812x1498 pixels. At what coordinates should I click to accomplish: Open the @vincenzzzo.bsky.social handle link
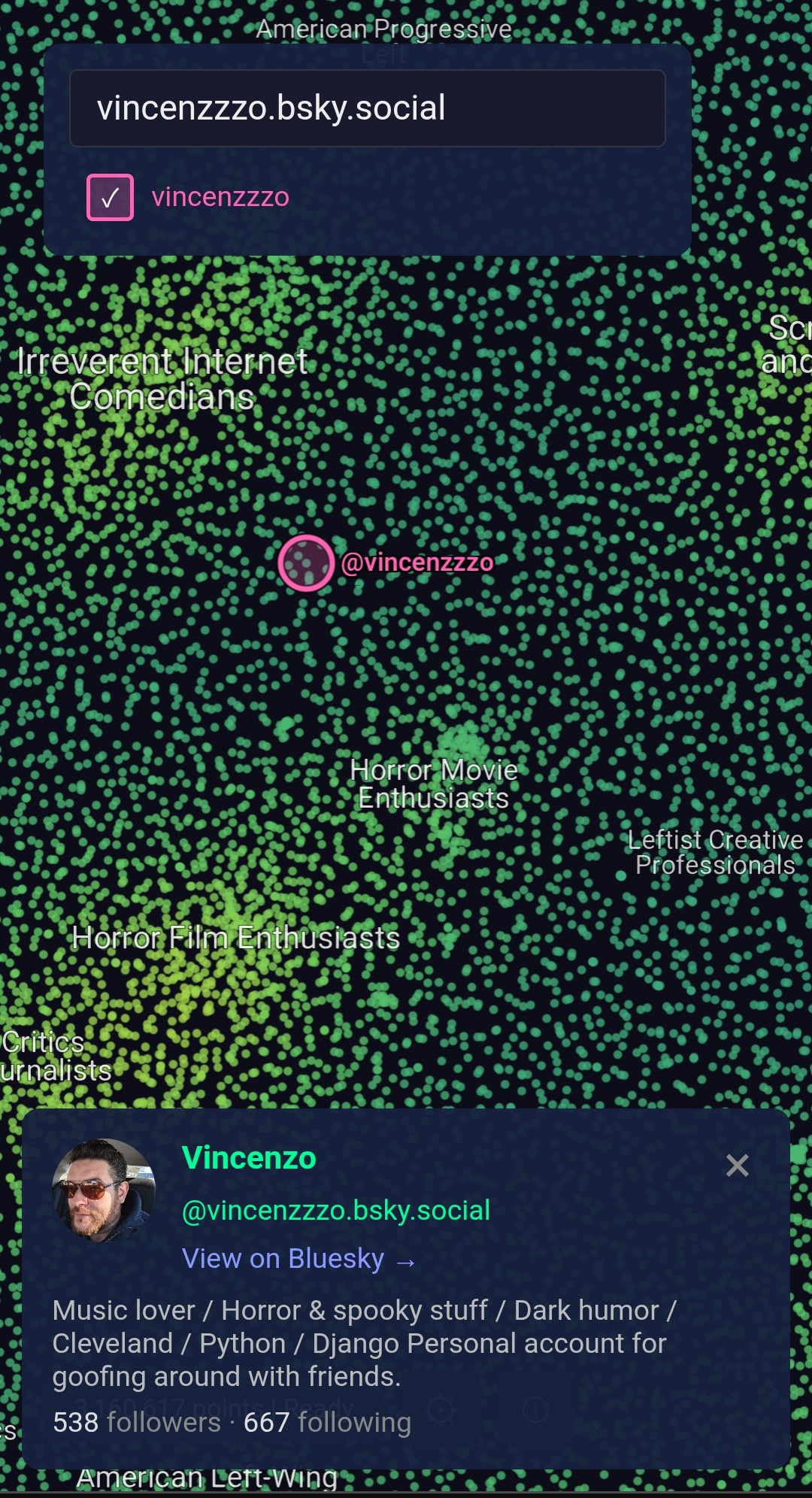335,1211
